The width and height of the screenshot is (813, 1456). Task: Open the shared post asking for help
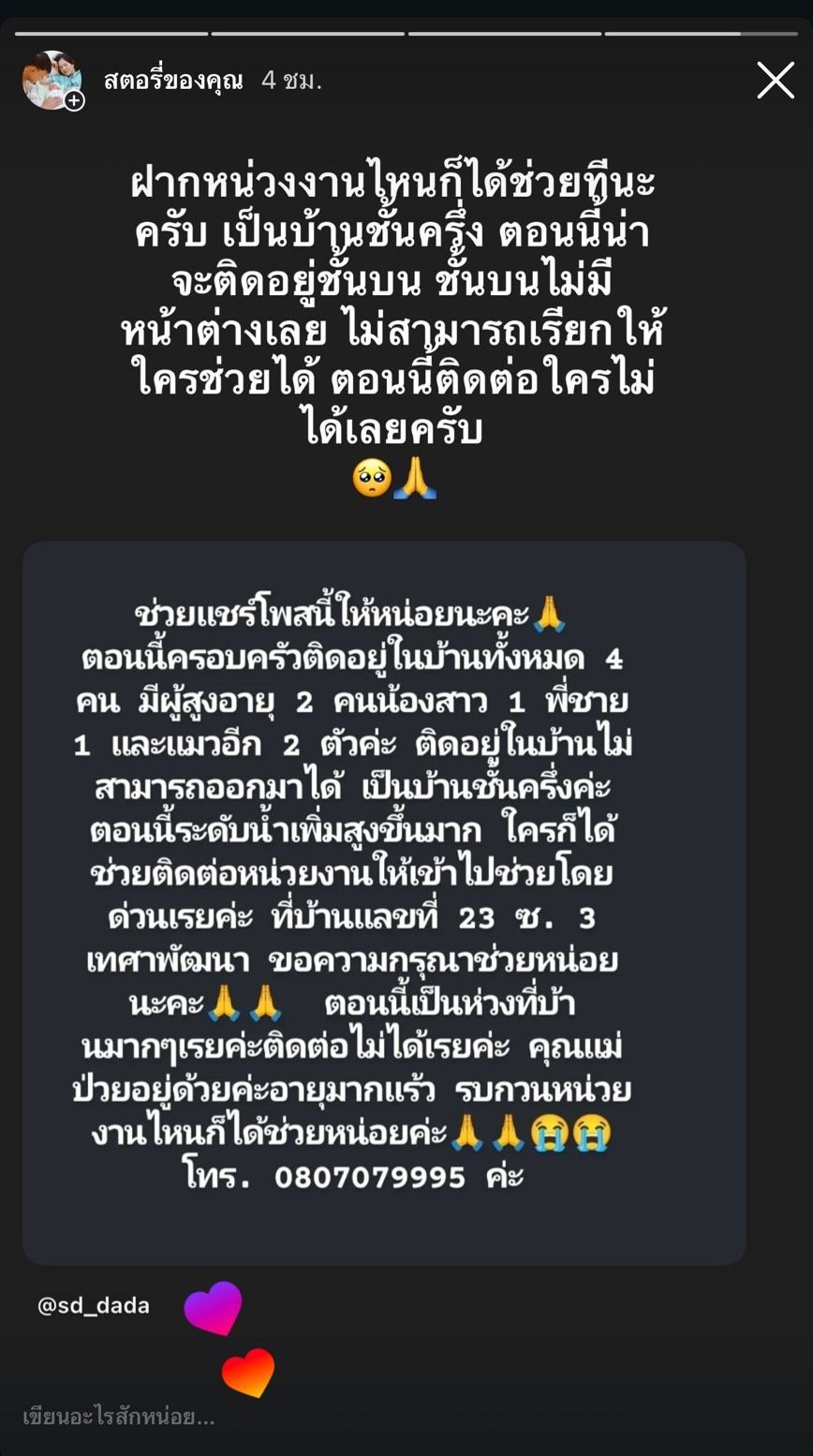(x=384, y=901)
